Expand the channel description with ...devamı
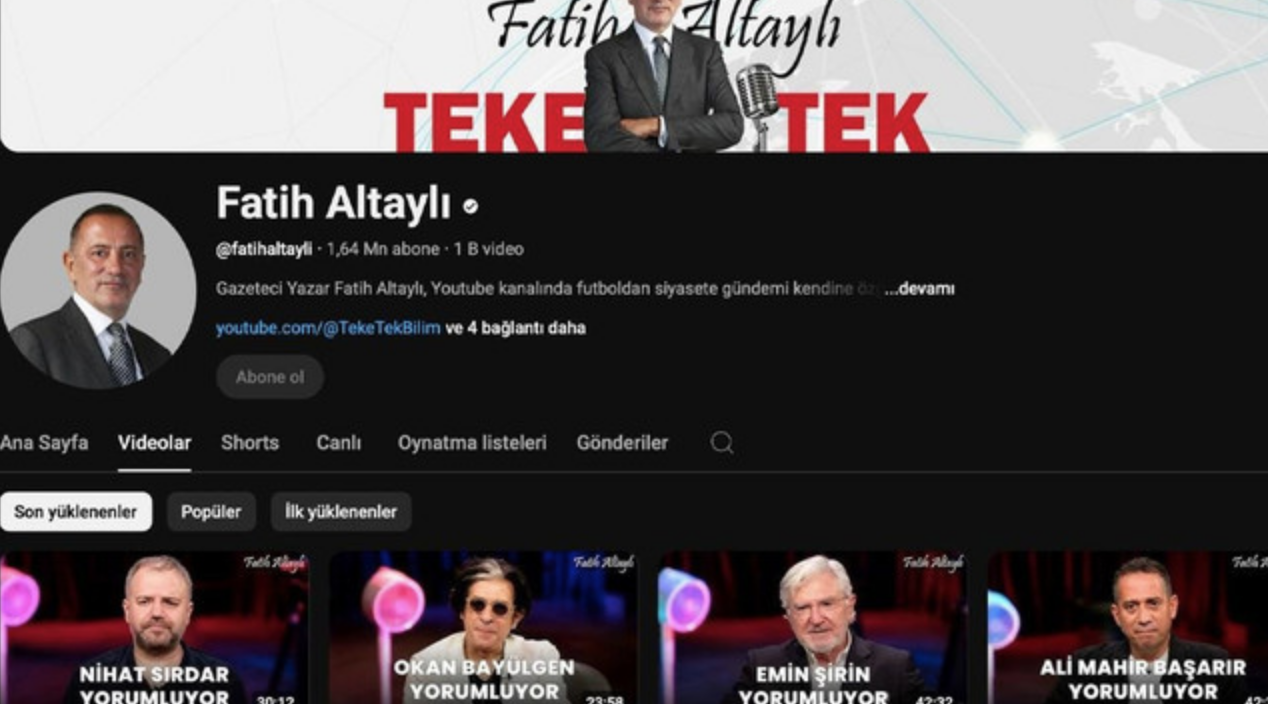The width and height of the screenshot is (1268, 704). tap(919, 289)
